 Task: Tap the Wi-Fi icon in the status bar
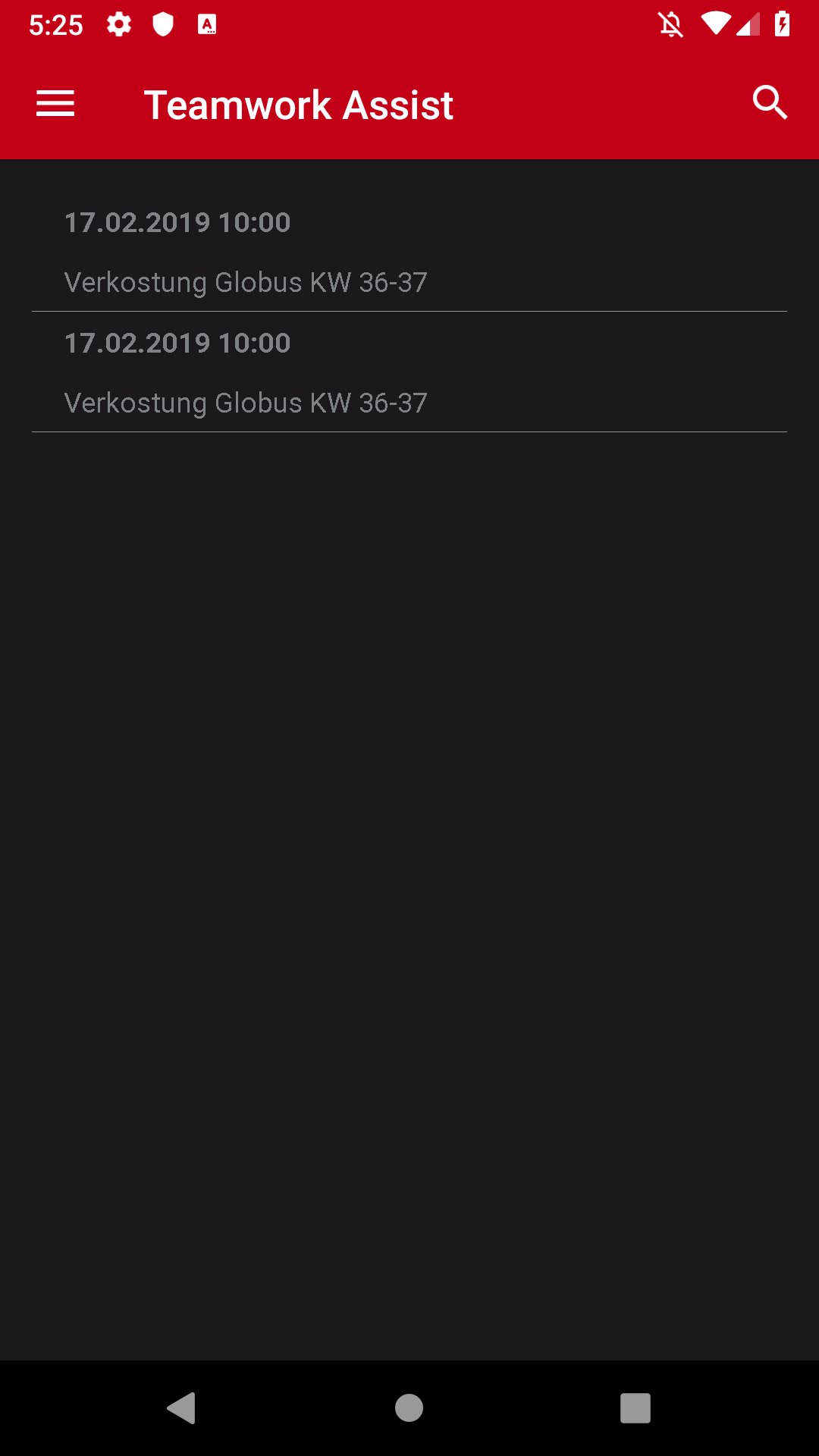[x=715, y=23]
